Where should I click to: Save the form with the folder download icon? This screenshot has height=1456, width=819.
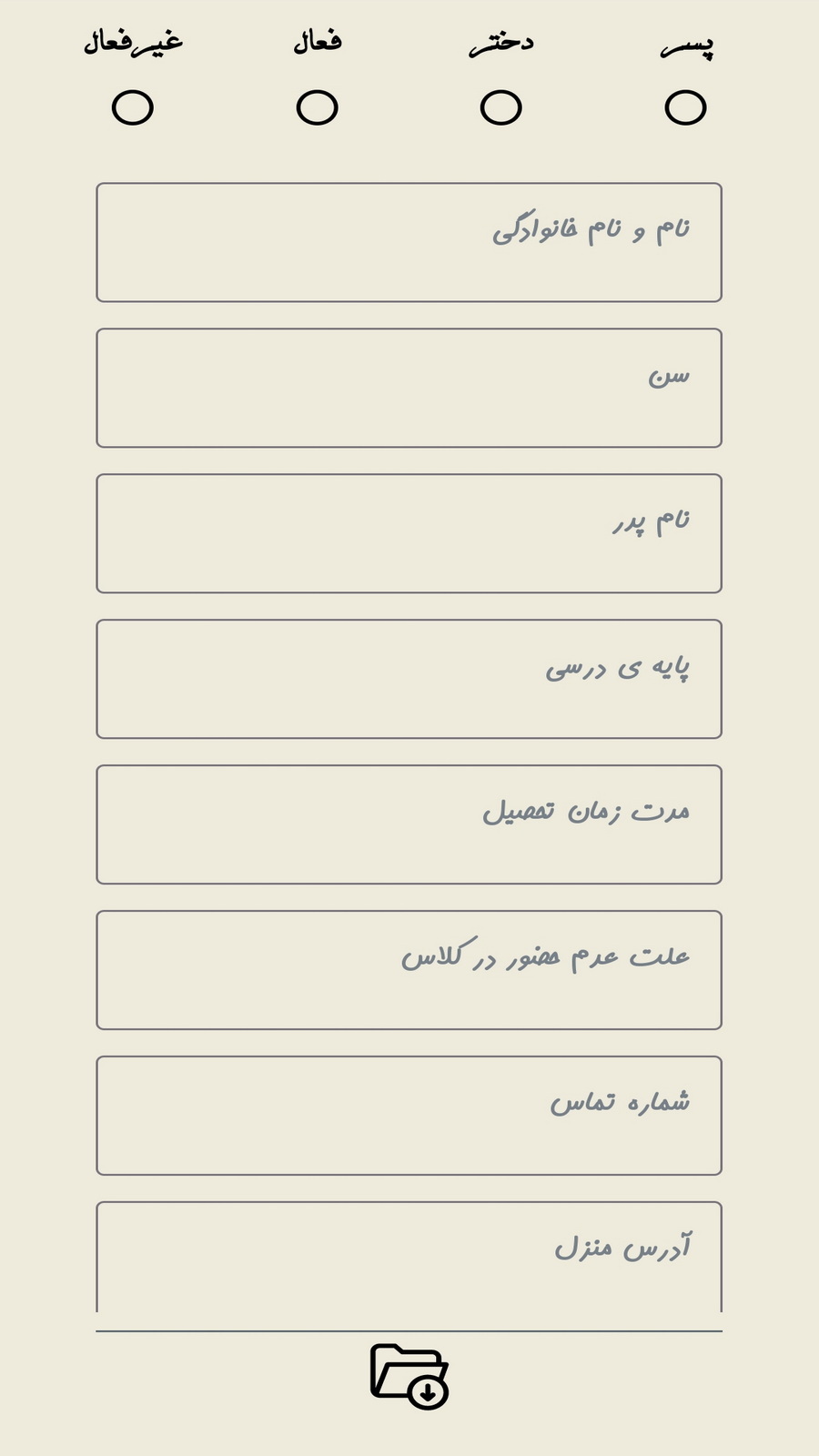(409, 1376)
